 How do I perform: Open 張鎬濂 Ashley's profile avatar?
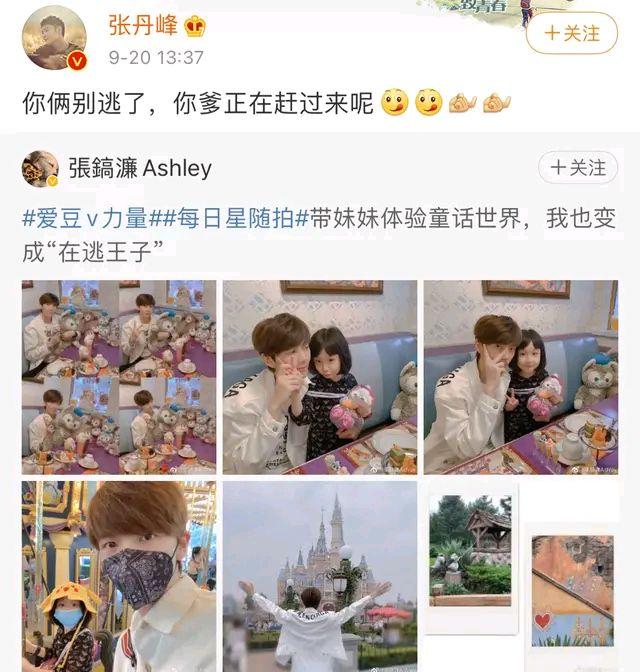pyautogui.click(x=40, y=168)
